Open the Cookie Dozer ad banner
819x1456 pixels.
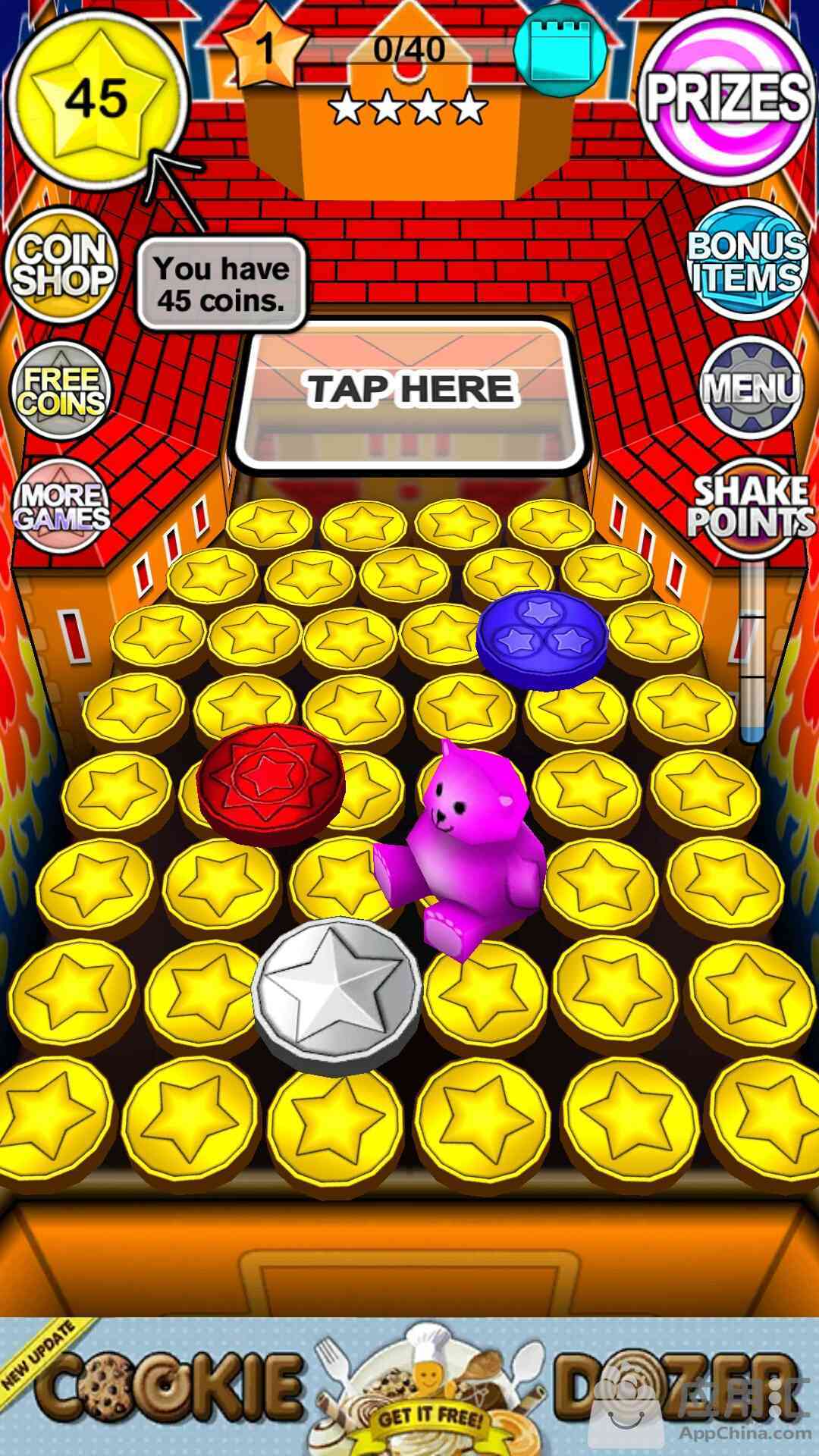(x=409, y=1386)
